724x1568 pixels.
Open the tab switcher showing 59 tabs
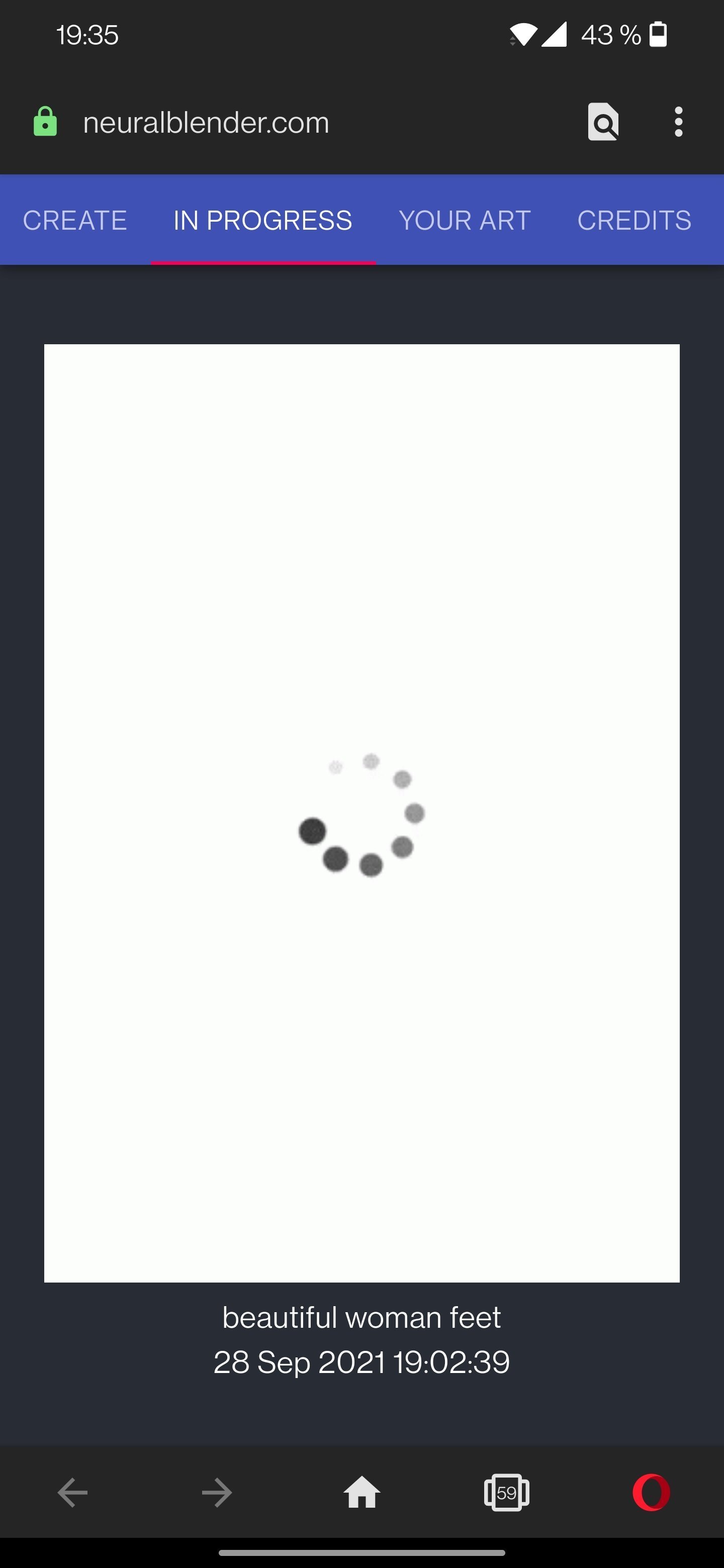507,1493
